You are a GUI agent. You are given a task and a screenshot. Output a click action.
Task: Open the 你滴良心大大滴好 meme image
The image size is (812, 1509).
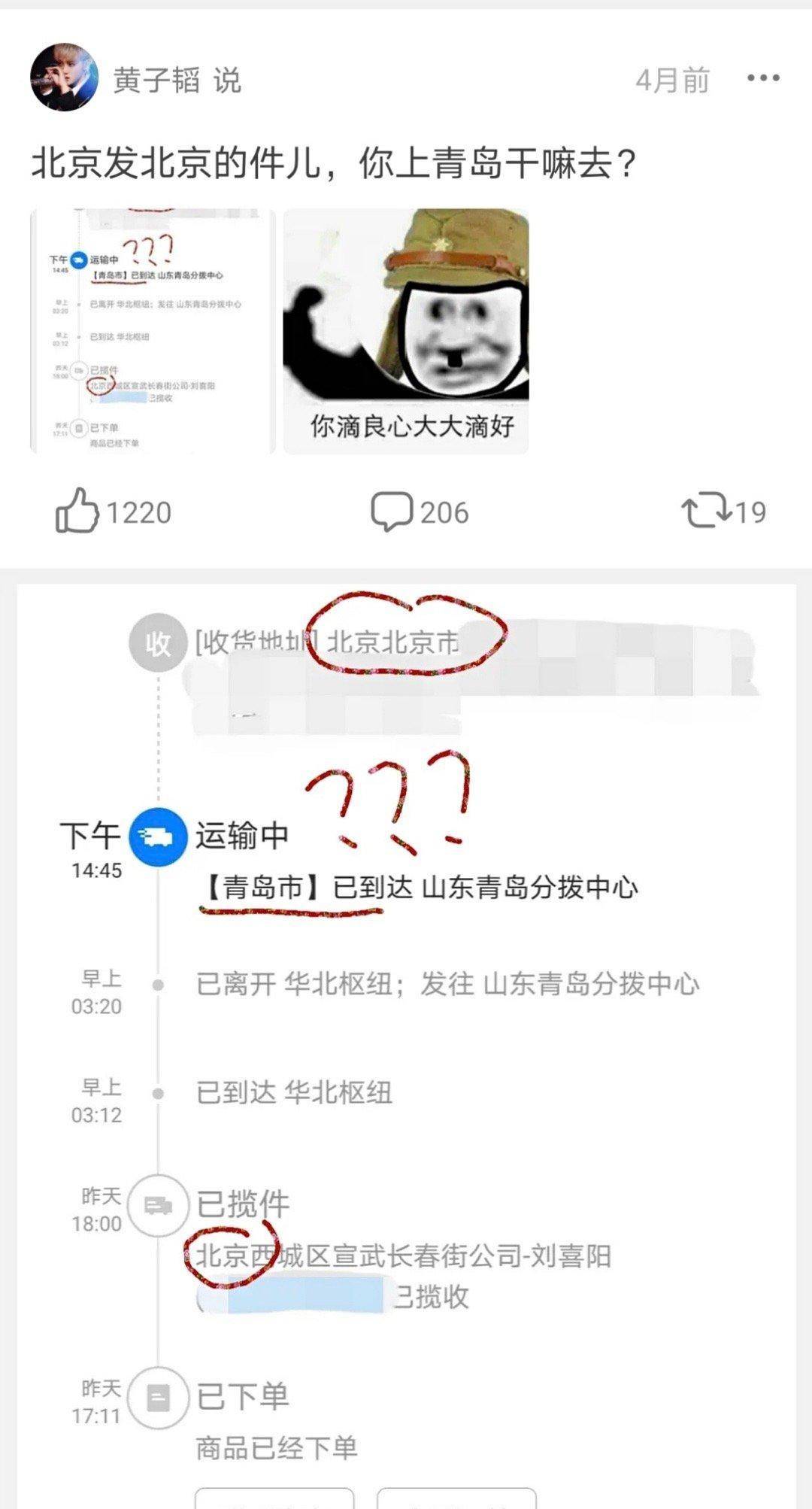click(x=406, y=331)
